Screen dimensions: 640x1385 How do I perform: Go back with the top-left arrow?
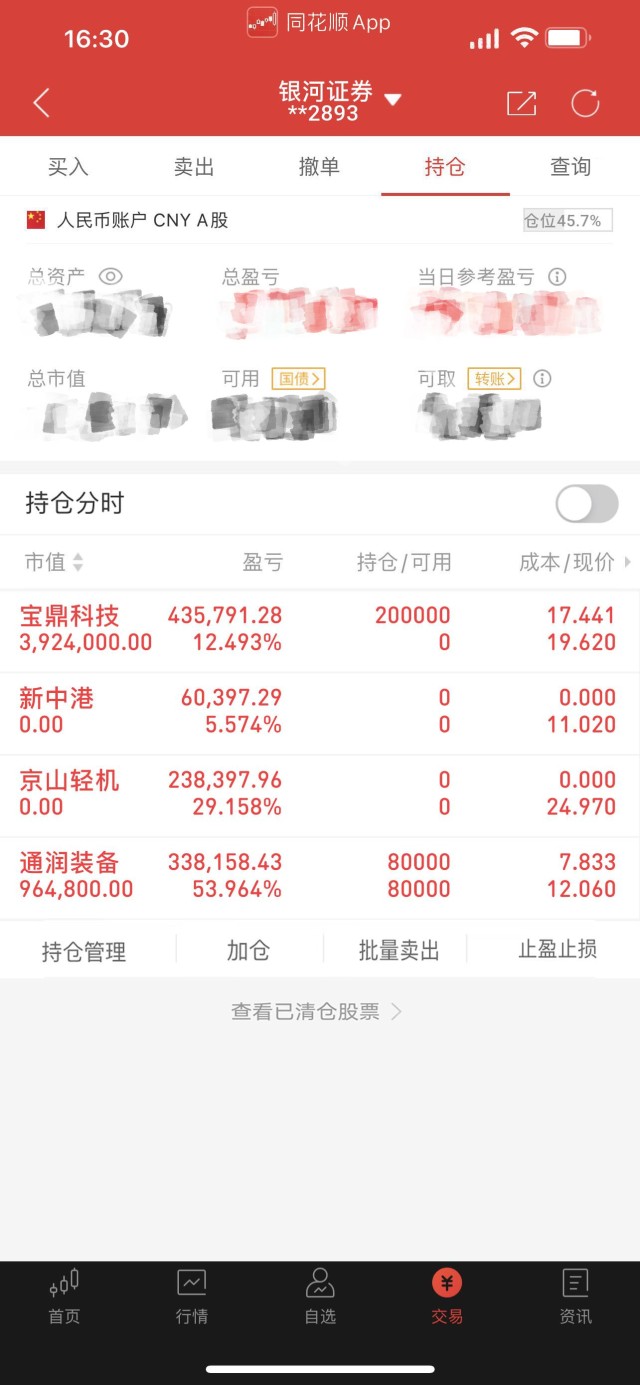click(x=41, y=103)
